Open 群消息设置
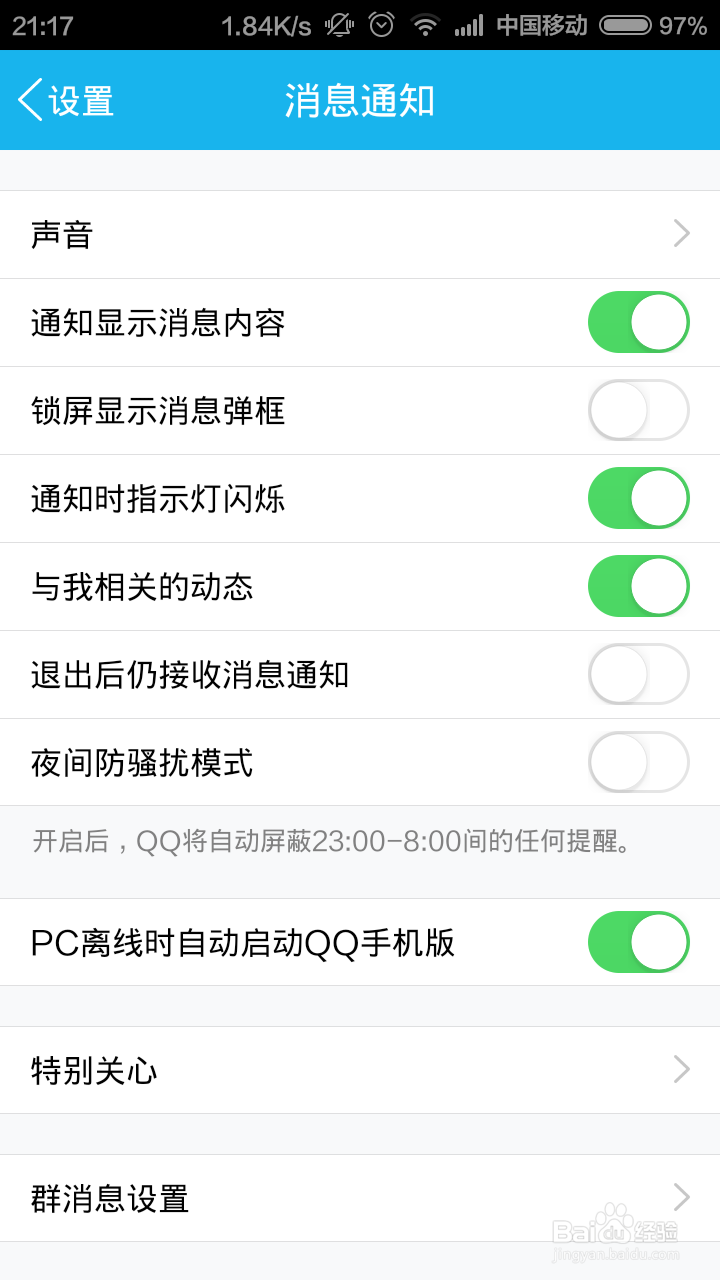 360,1199
